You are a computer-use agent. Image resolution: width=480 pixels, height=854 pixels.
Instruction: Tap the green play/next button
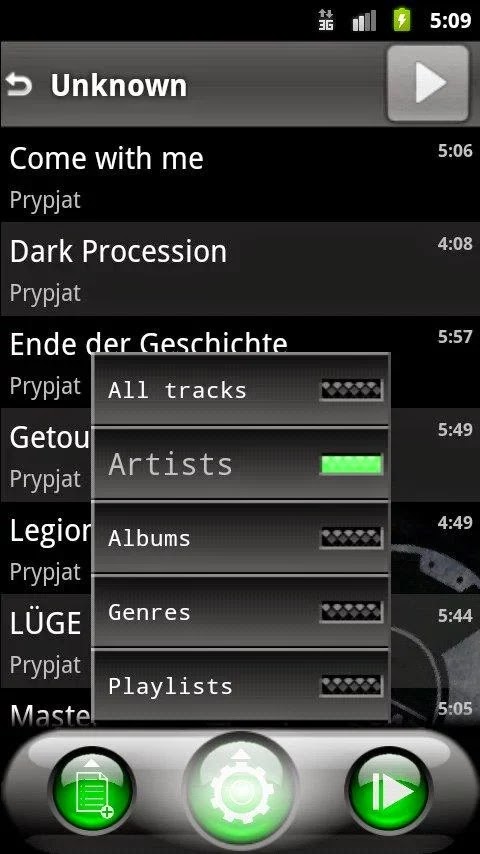(x=388, y=791)
